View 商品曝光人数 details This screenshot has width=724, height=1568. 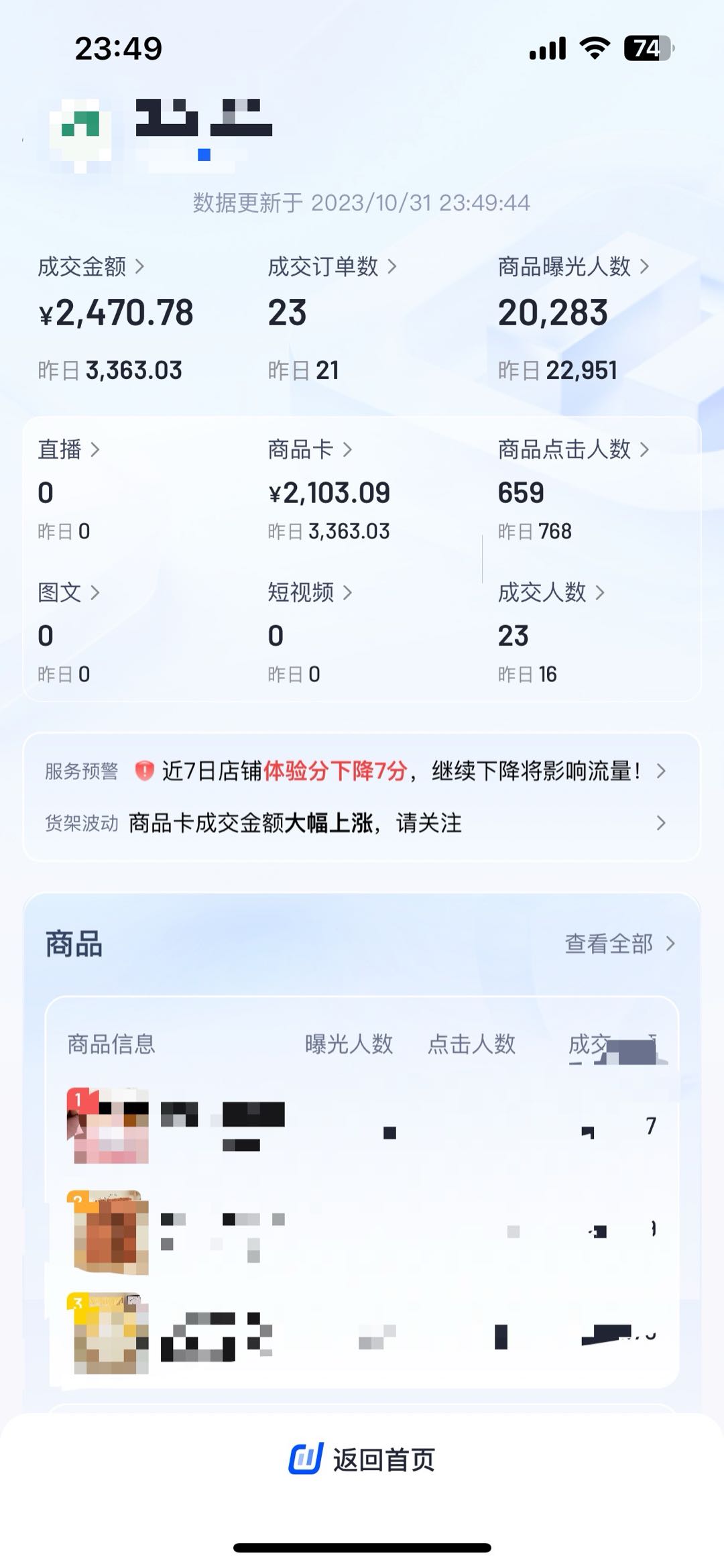[573, 267]
